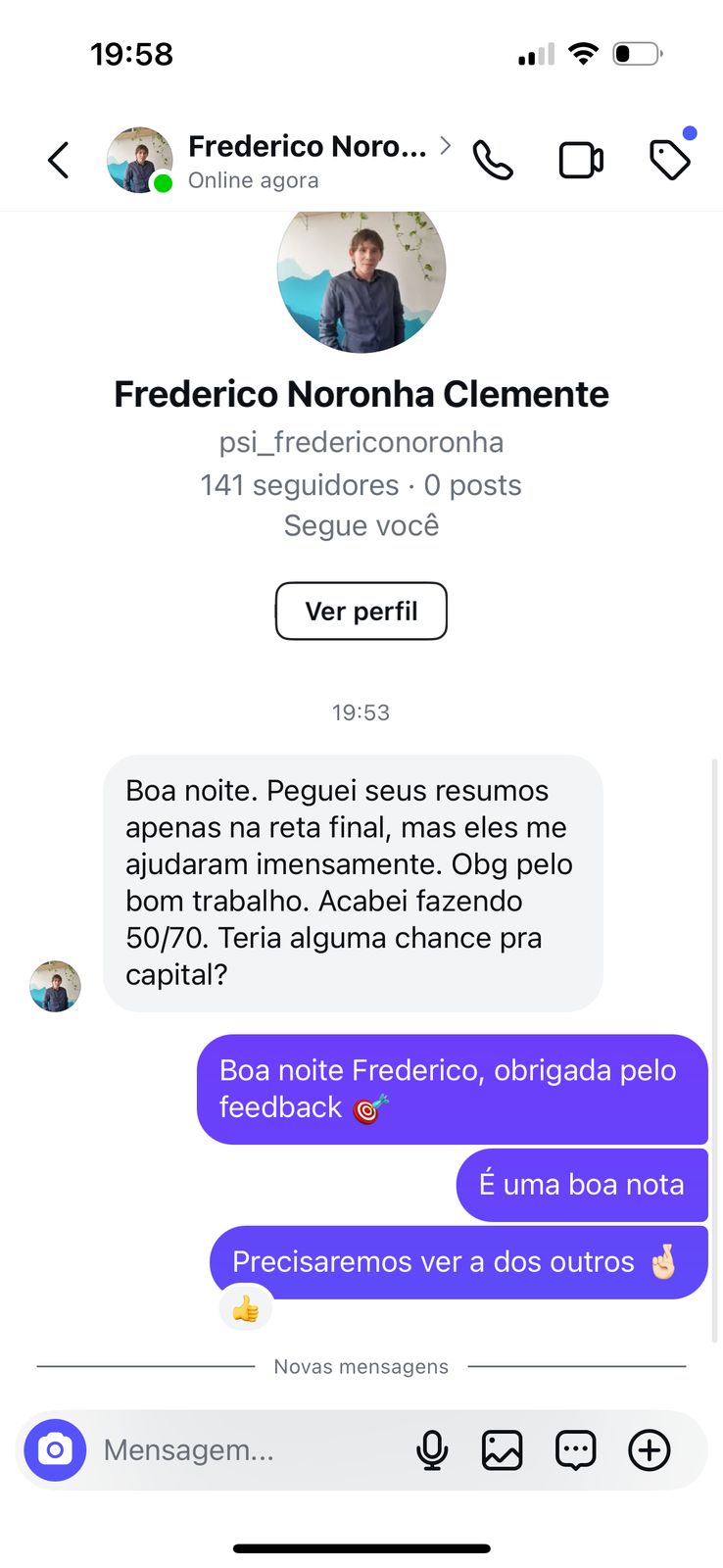This screenshot has height=1568, width=723.
Task: Open the label tag icon
Action: pos(670,160)
